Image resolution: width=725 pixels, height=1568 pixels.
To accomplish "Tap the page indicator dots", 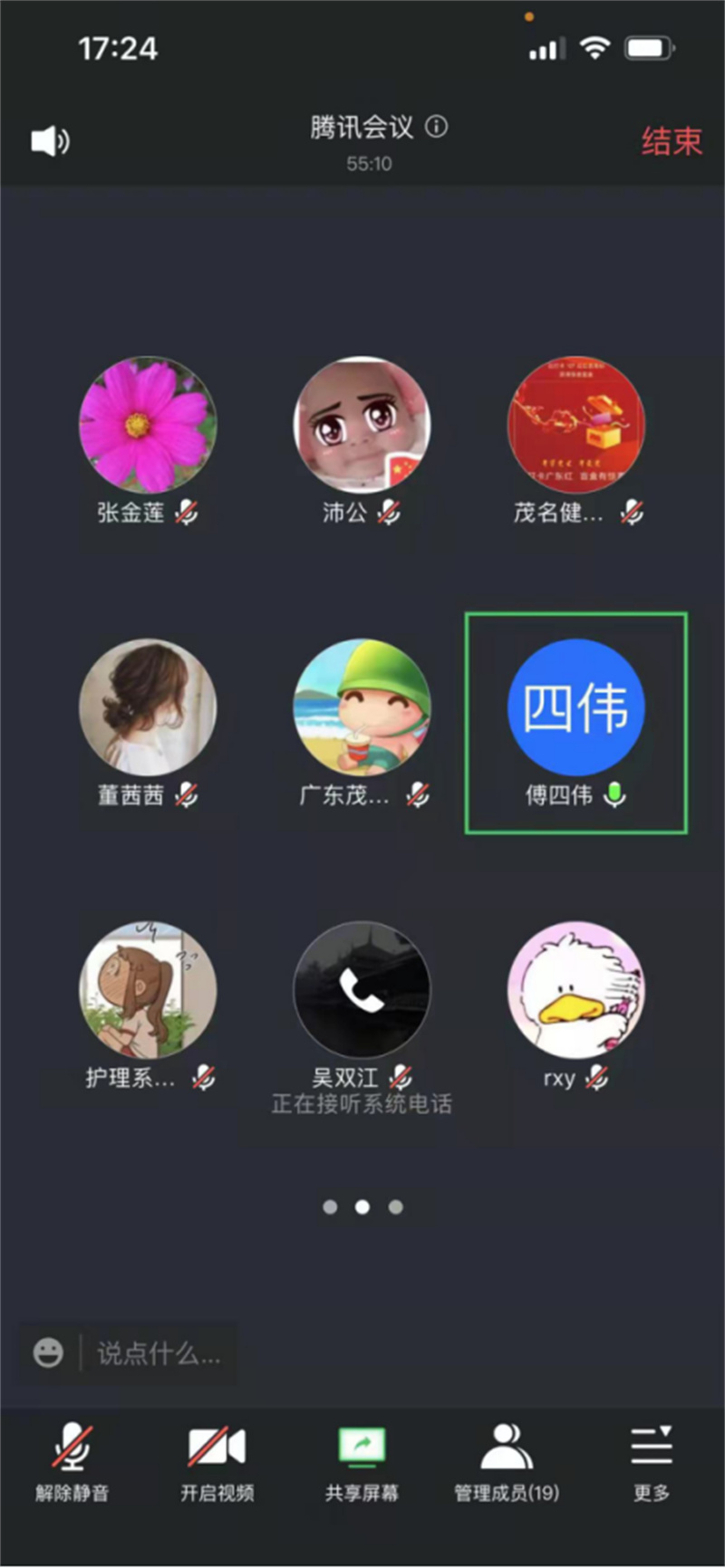I will [362, 1207].
